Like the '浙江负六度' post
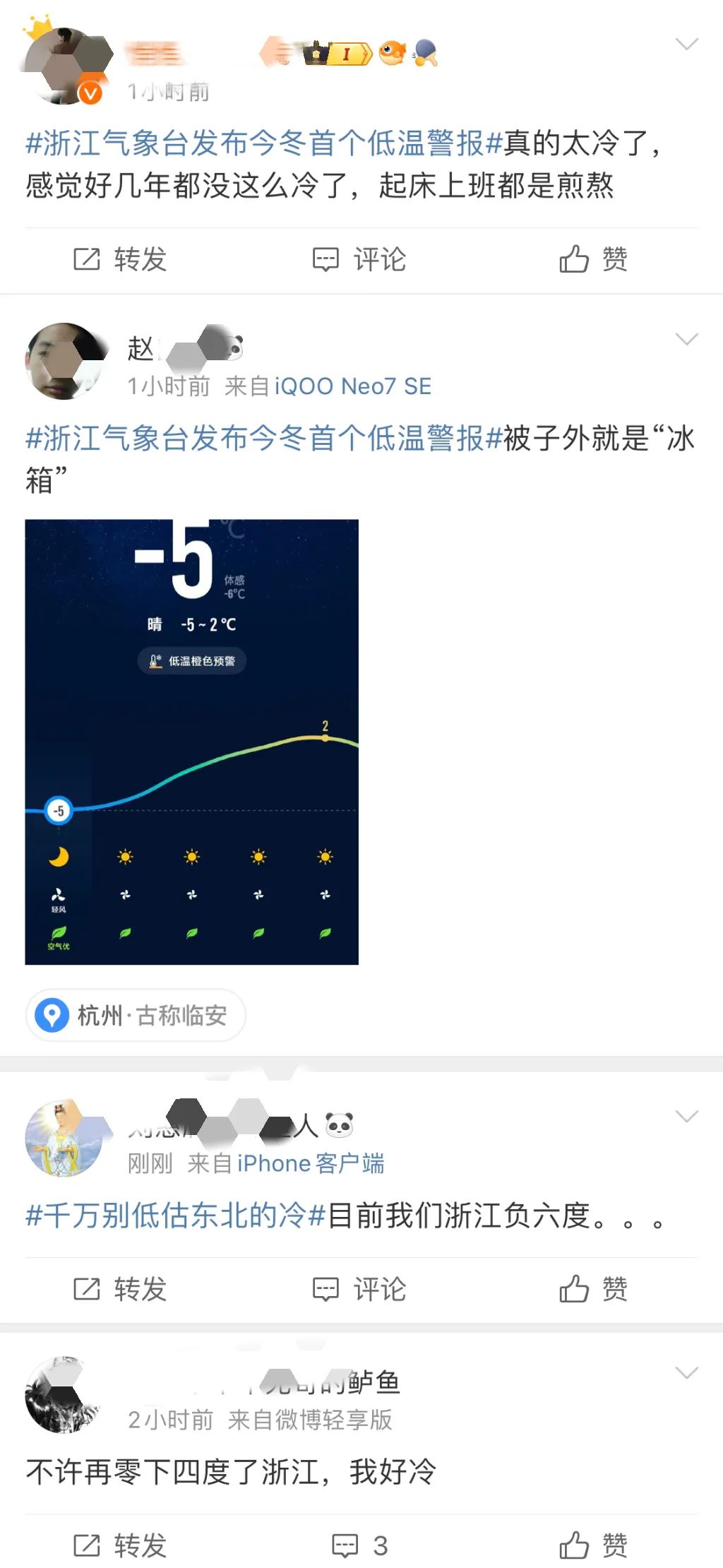The image size is (723, 1568). pyautogui.click(x=593, y=1289)
